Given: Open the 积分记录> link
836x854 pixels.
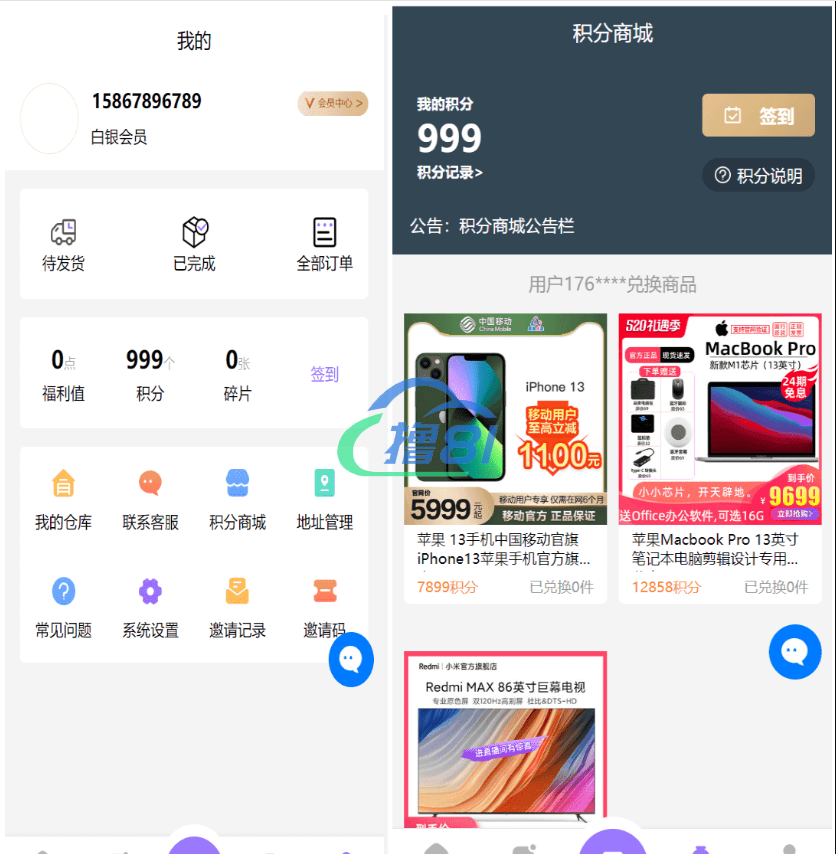Looking at the screenshot, I should (450, 173).
